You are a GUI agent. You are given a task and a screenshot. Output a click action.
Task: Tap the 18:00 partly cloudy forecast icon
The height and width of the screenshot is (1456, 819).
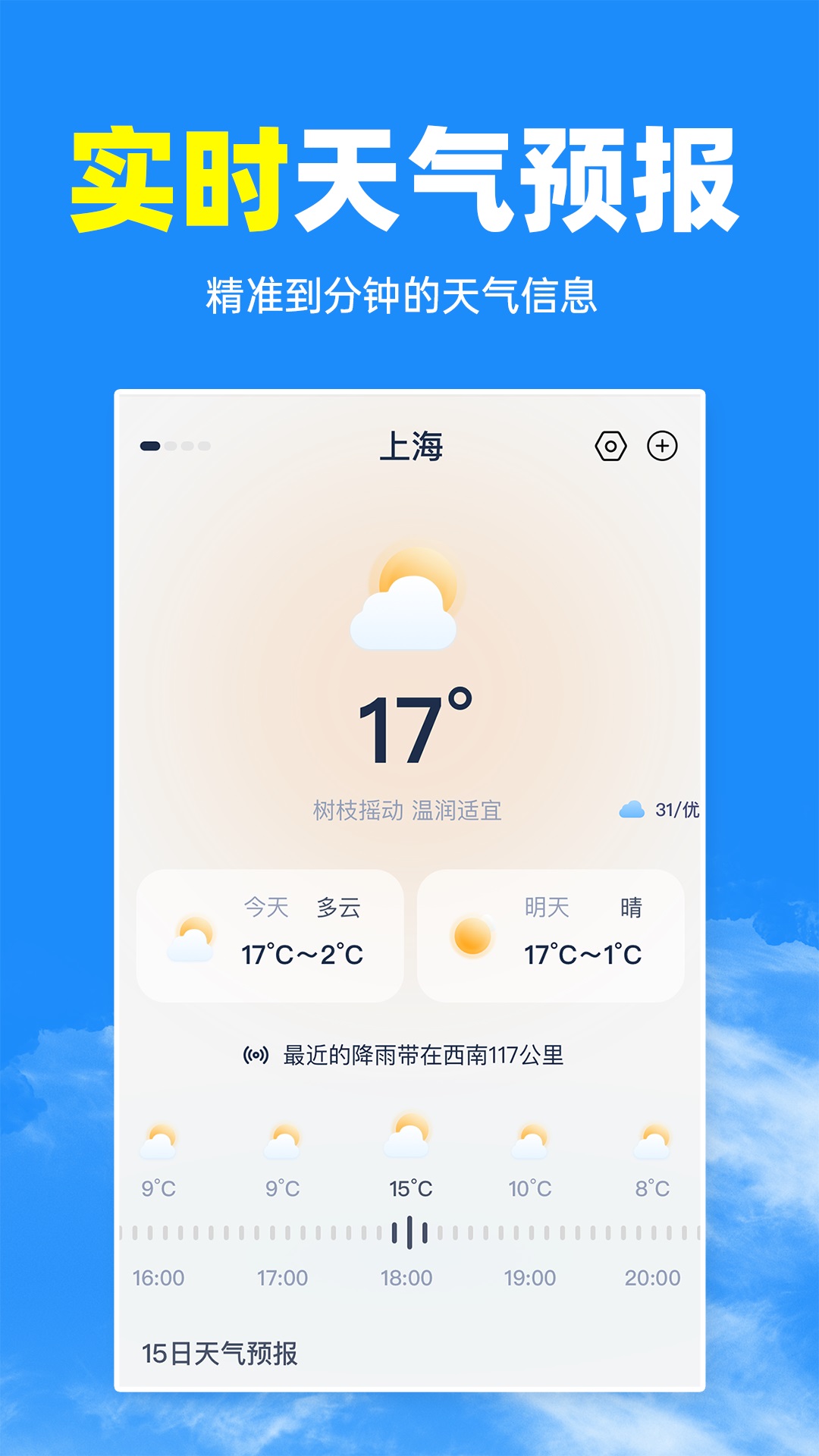[407, 1134]
